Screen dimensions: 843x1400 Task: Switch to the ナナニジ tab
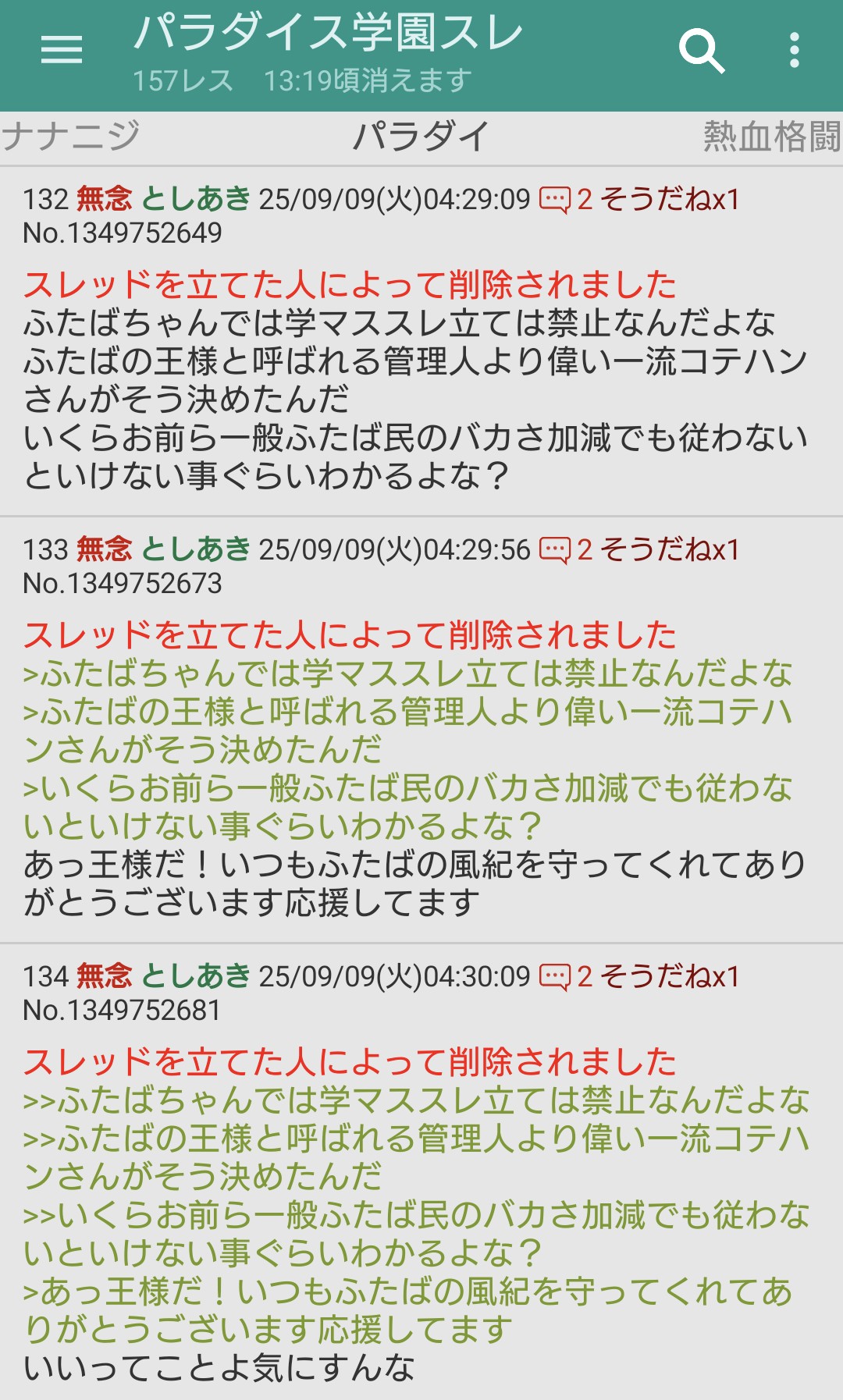pos(70,136)
